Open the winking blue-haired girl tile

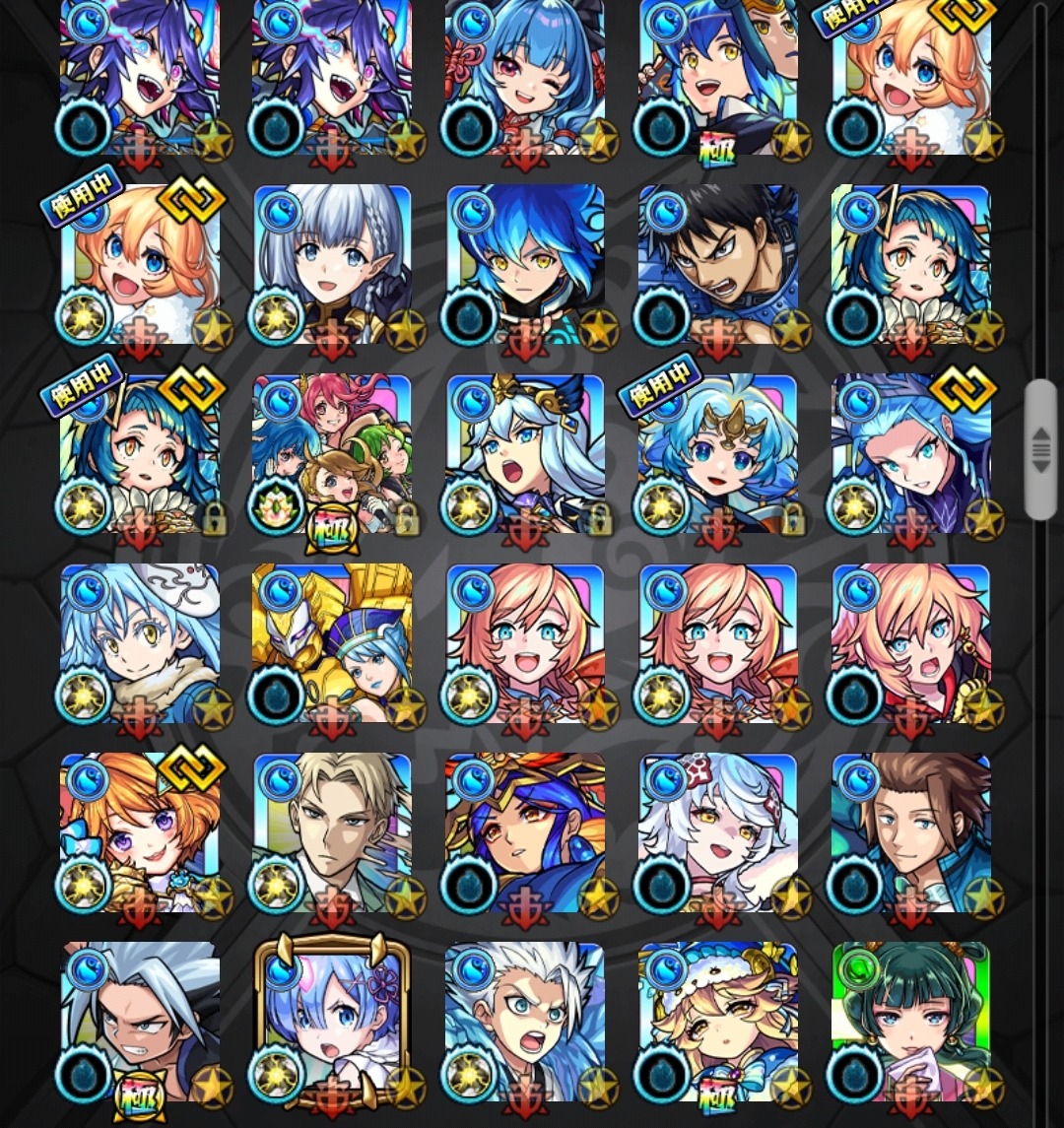525,75
